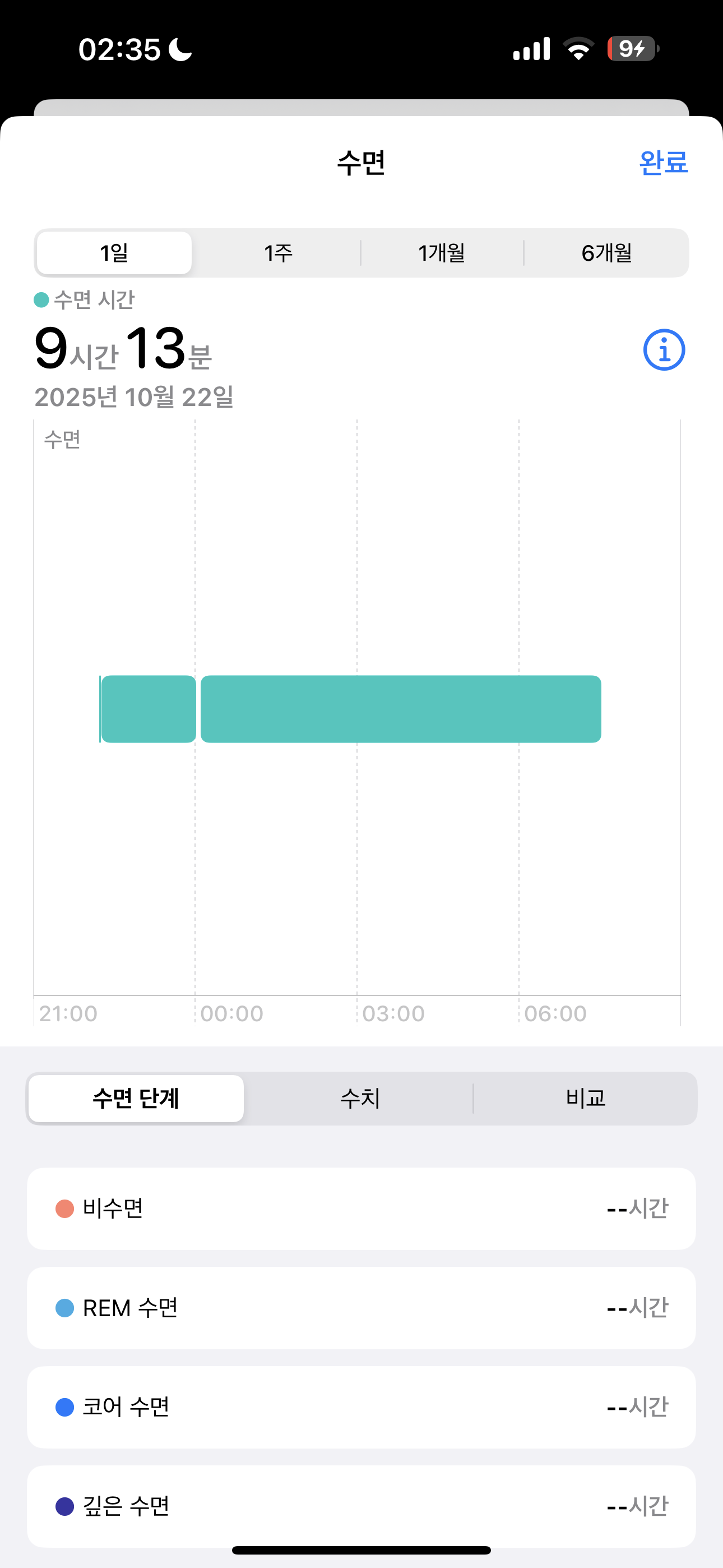Viewport: 723px width, 1568px height.
Task: Switch to the 6개월 time range
Action: [x=606, y=252]
